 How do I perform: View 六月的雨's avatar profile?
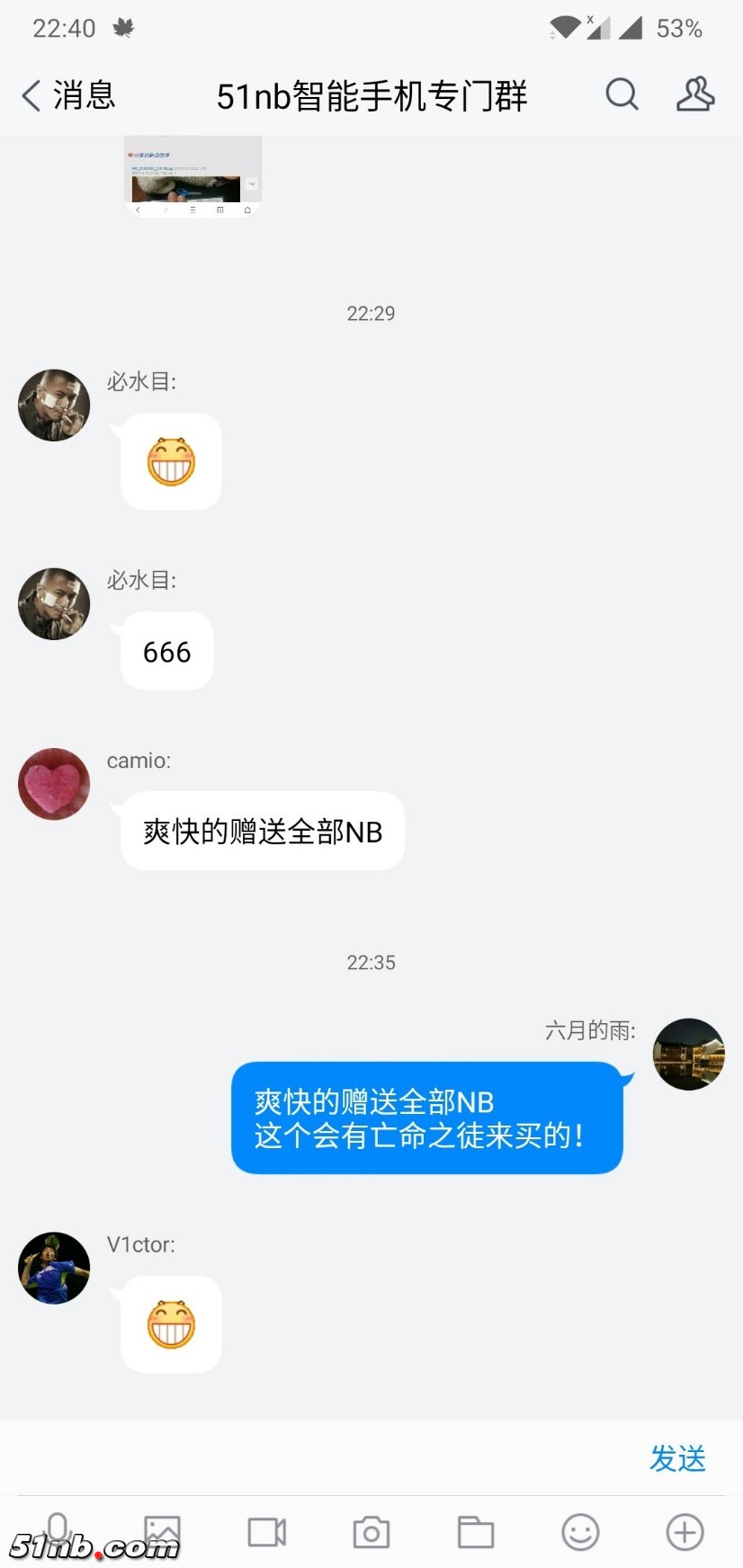pos(688,1054)
